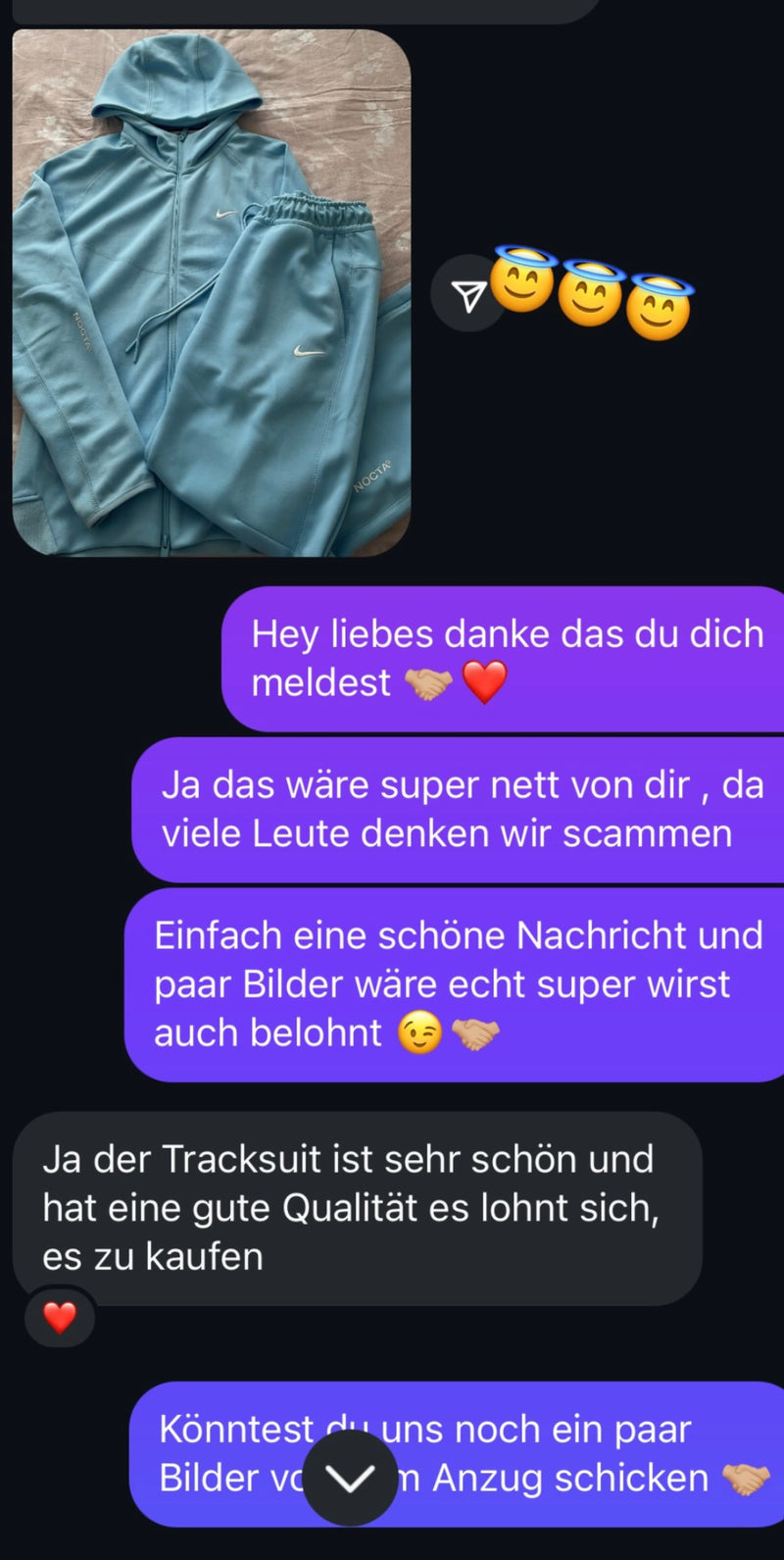
Task: Open the blue tracksuit photo in the chat
Action: coord(211,292)
